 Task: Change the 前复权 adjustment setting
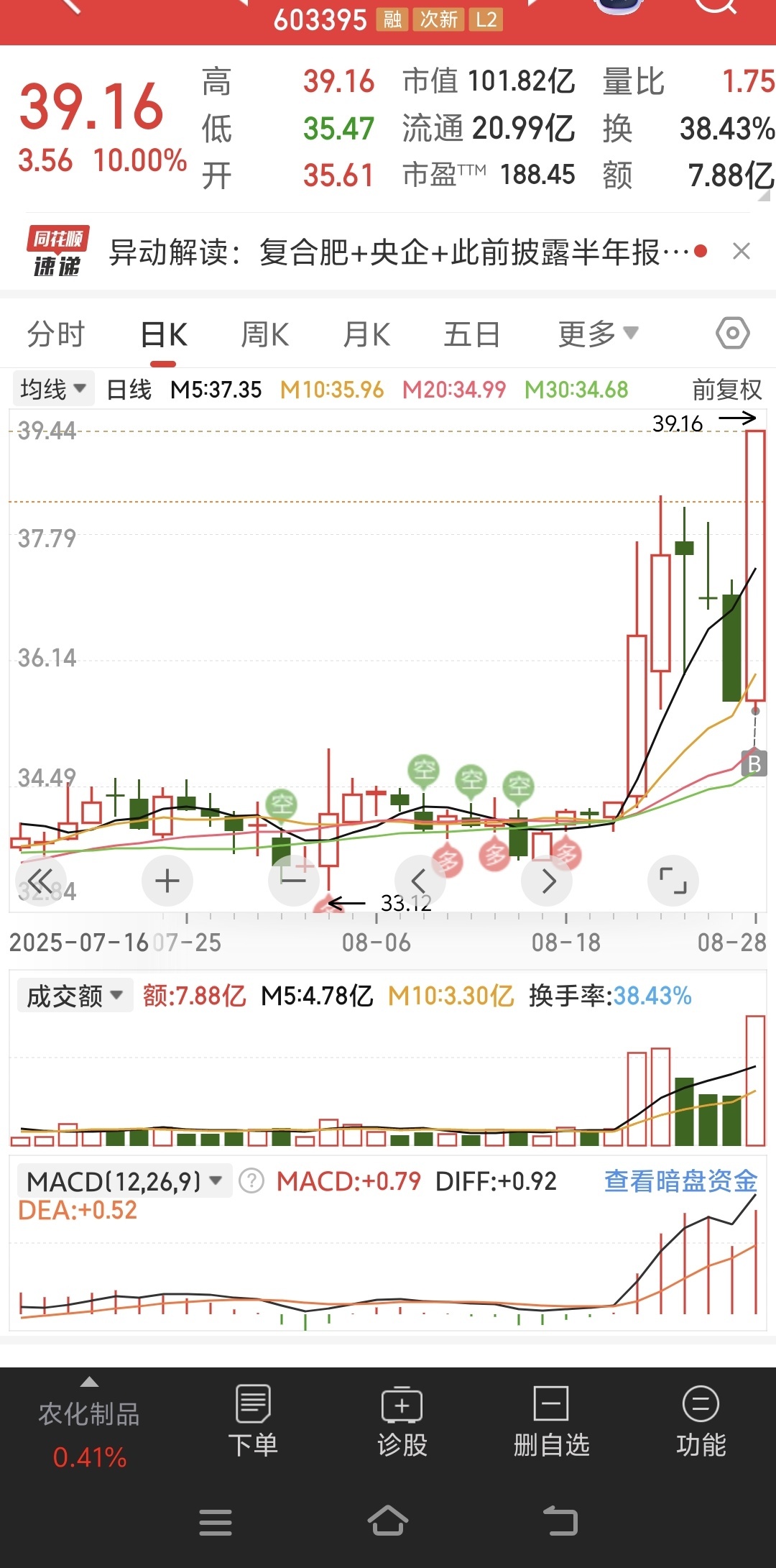point(726,390)
